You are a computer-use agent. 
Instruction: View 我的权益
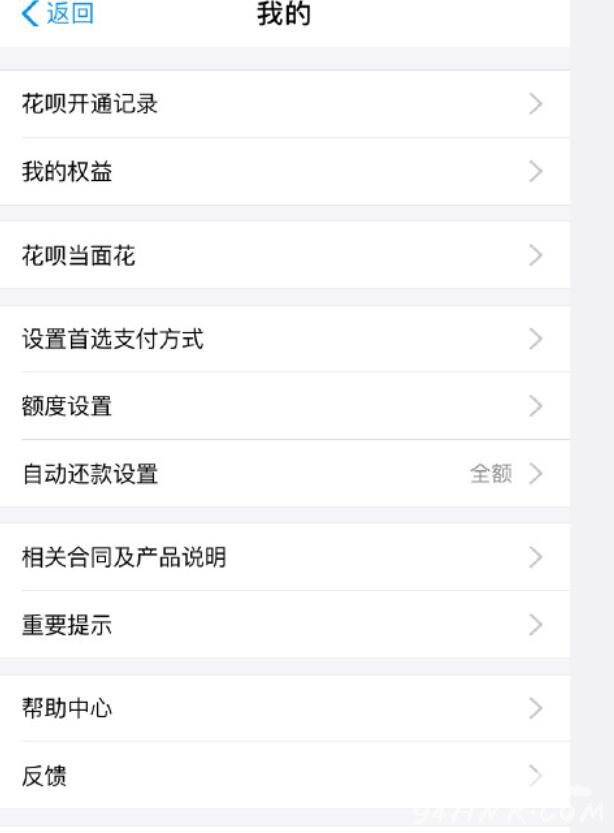click(285, 172)
